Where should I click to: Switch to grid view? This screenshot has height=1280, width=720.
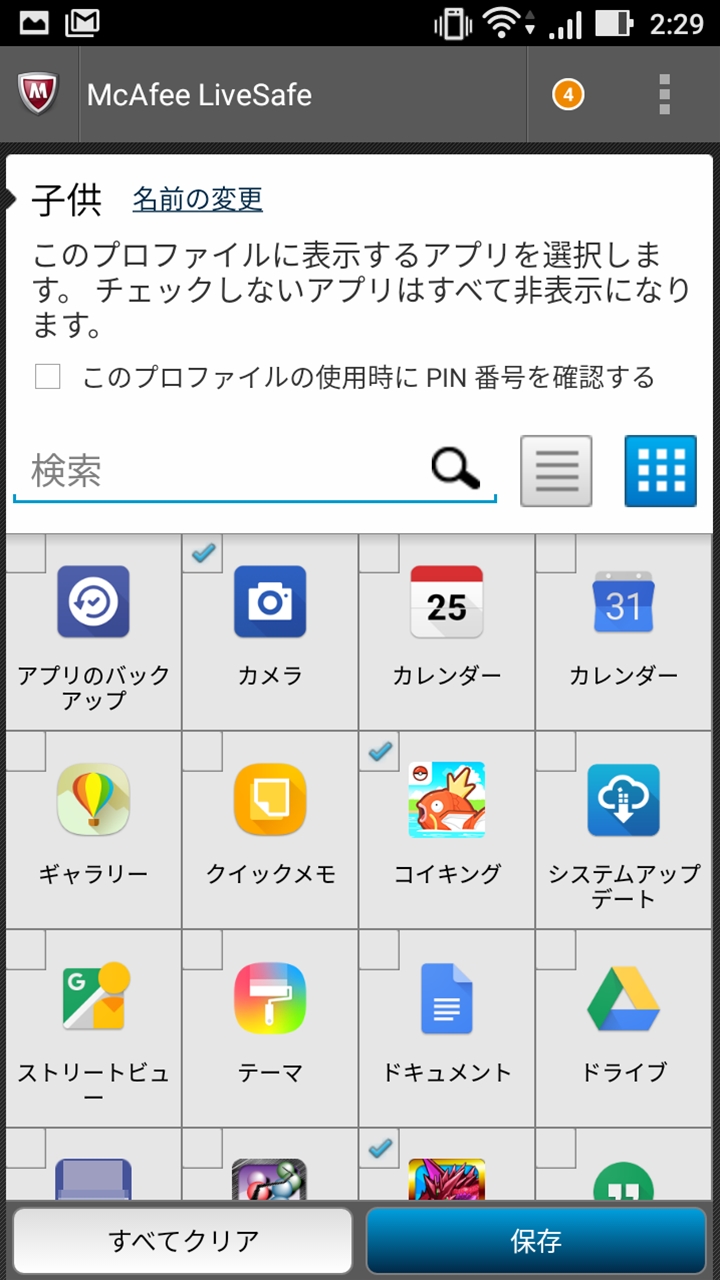click(x=660, y=470)
